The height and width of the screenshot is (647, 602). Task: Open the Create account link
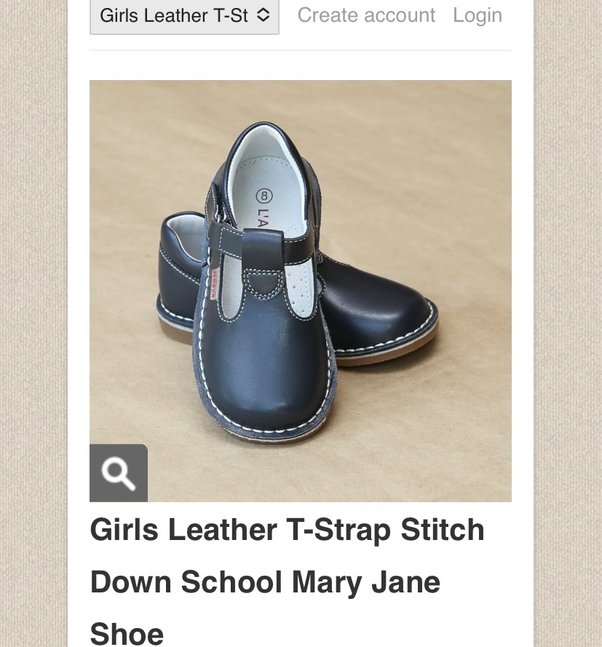(366, 16)
